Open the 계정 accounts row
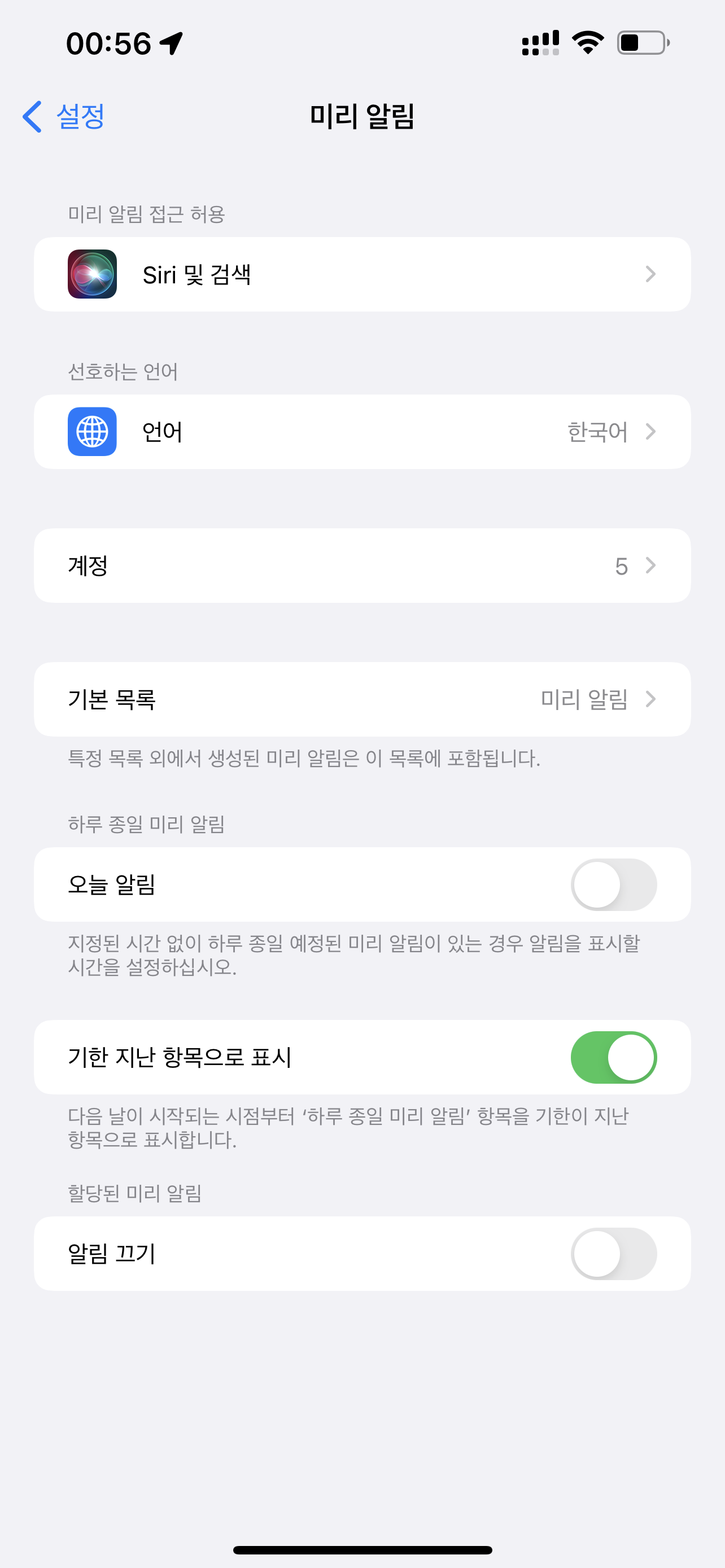The image size is (725, 1568). pyautogui.click(x=362, y=566)
